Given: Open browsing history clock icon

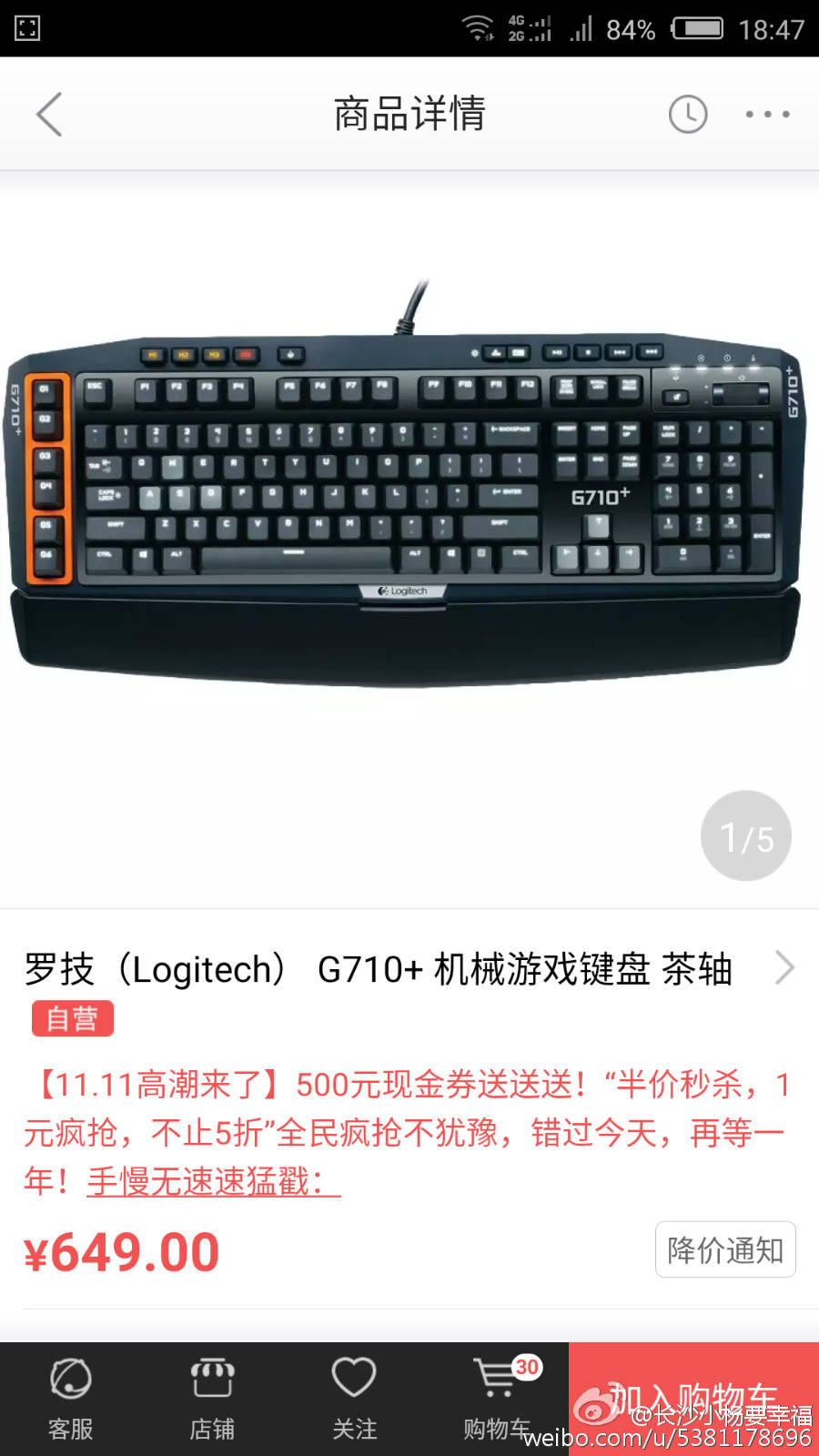Looking at the screenshot, I should (688, 115).
